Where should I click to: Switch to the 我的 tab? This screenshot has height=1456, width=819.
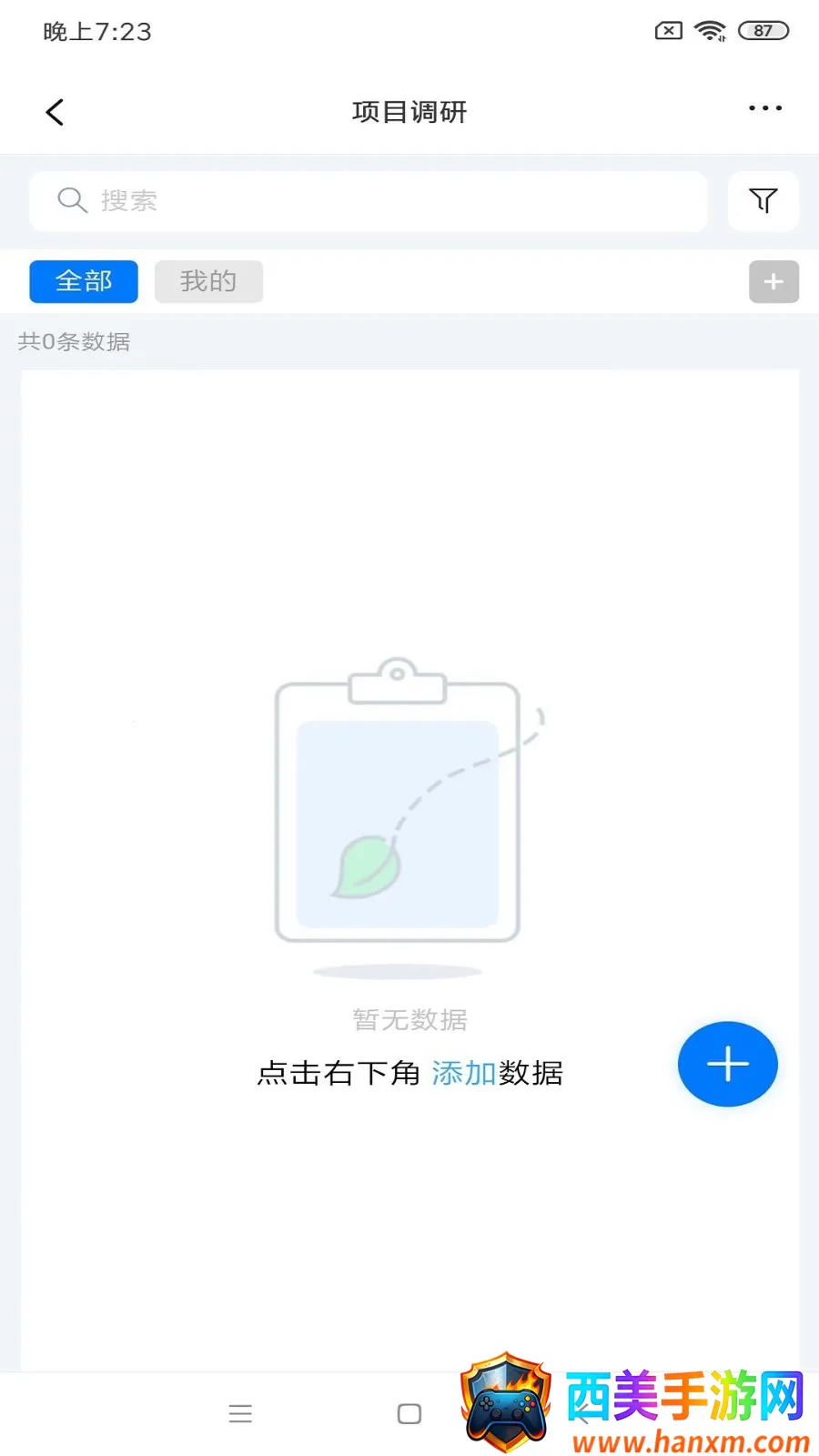208,281
